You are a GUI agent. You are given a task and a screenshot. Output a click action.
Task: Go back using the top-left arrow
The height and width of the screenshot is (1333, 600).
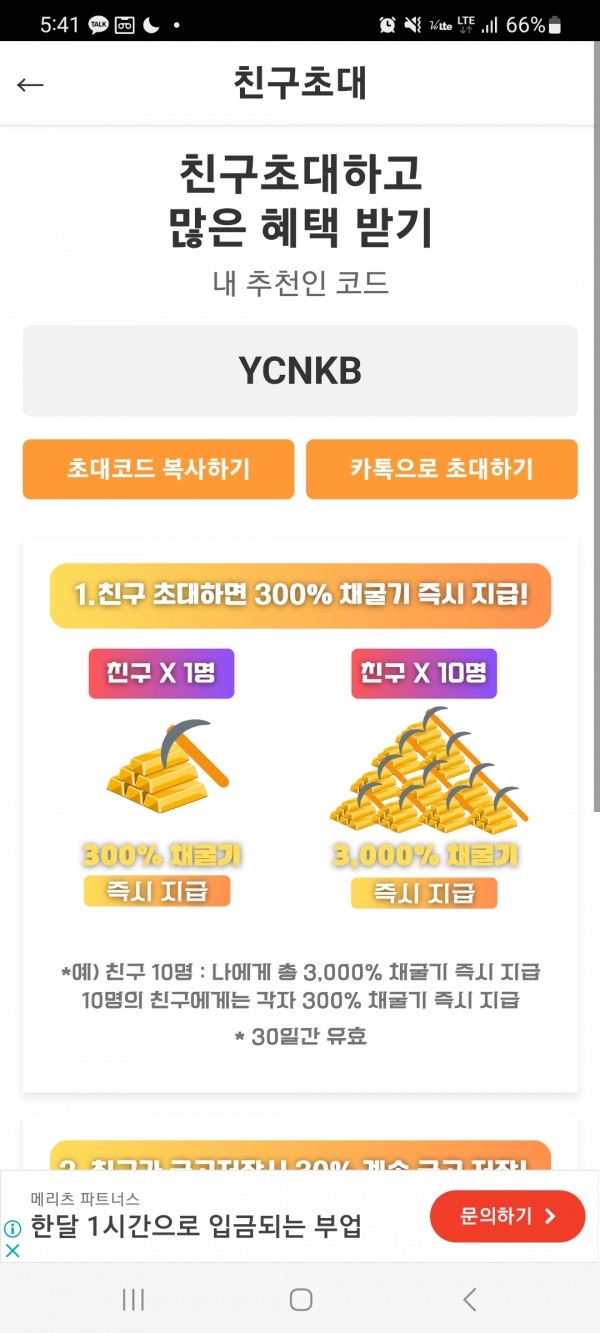pos(31,85)
